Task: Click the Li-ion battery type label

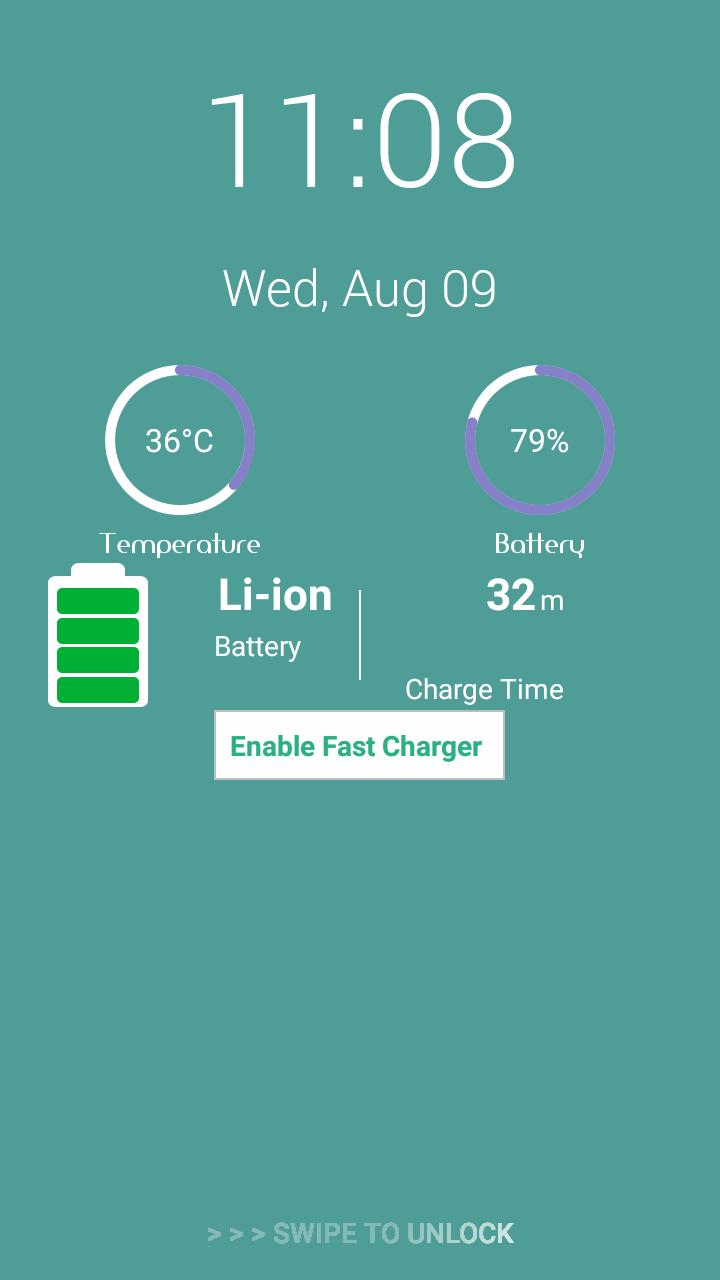Action: tap(274, 596)
